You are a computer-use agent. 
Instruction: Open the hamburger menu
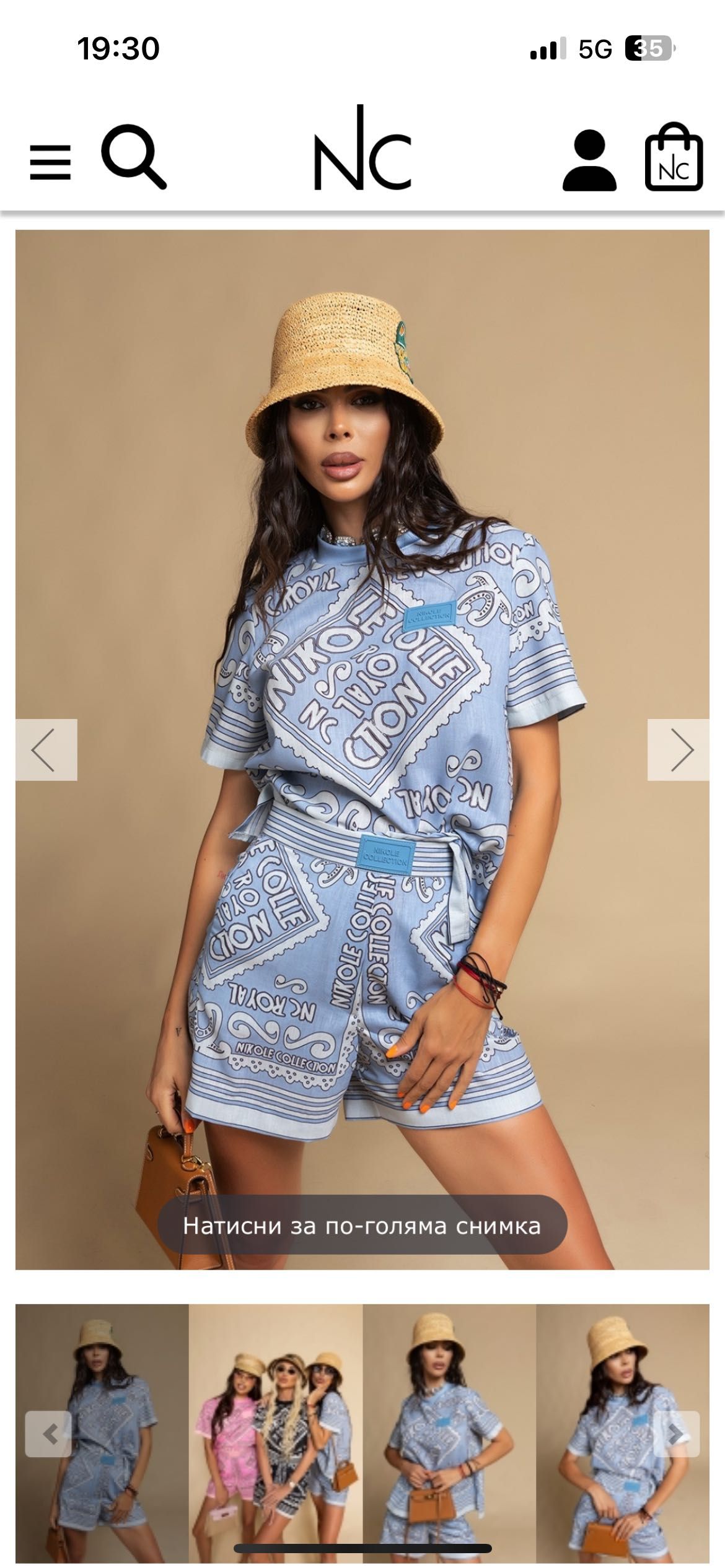coord(50,162)
